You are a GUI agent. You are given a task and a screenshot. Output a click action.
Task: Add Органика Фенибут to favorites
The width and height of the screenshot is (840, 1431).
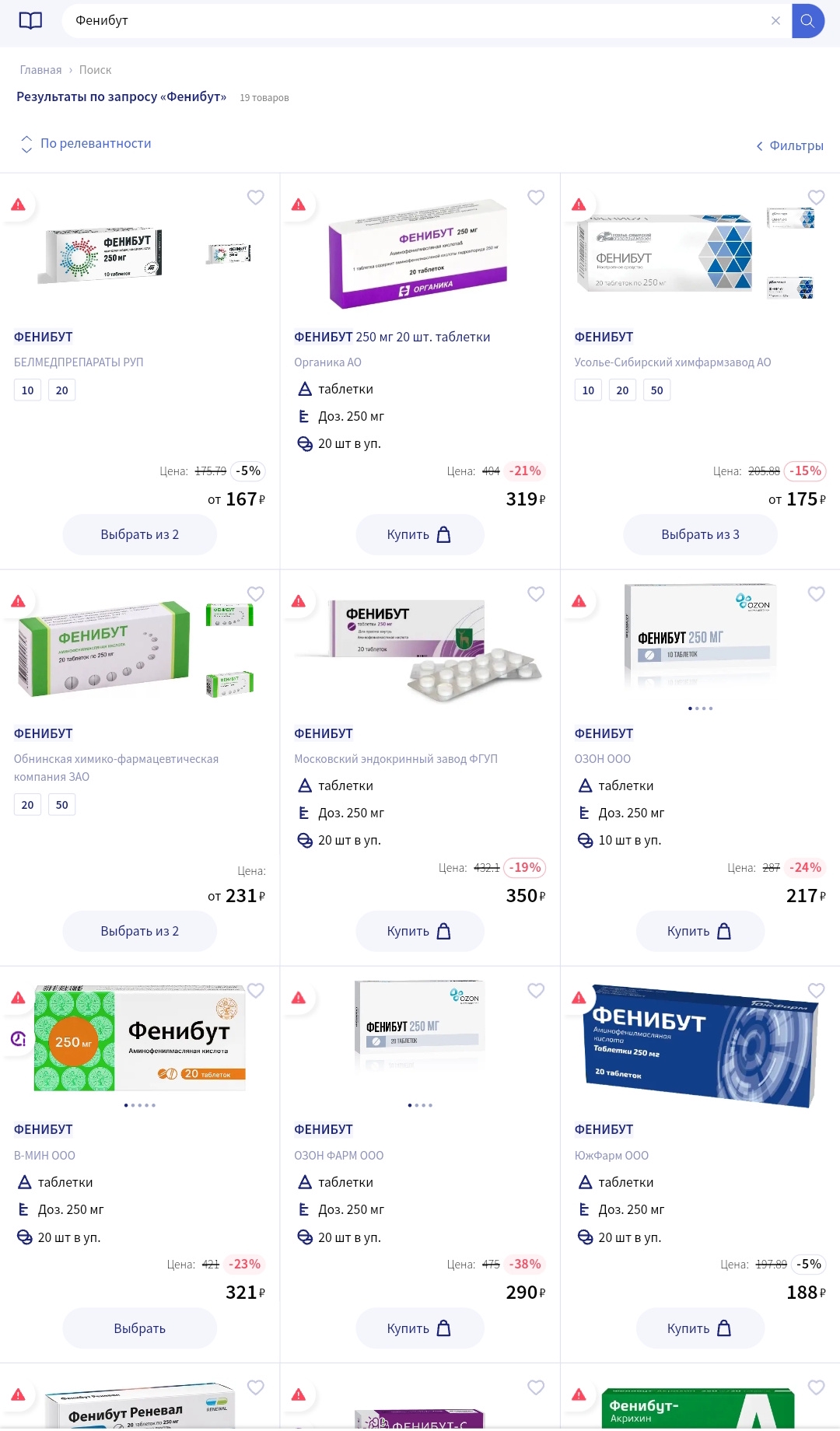[536, 198]
